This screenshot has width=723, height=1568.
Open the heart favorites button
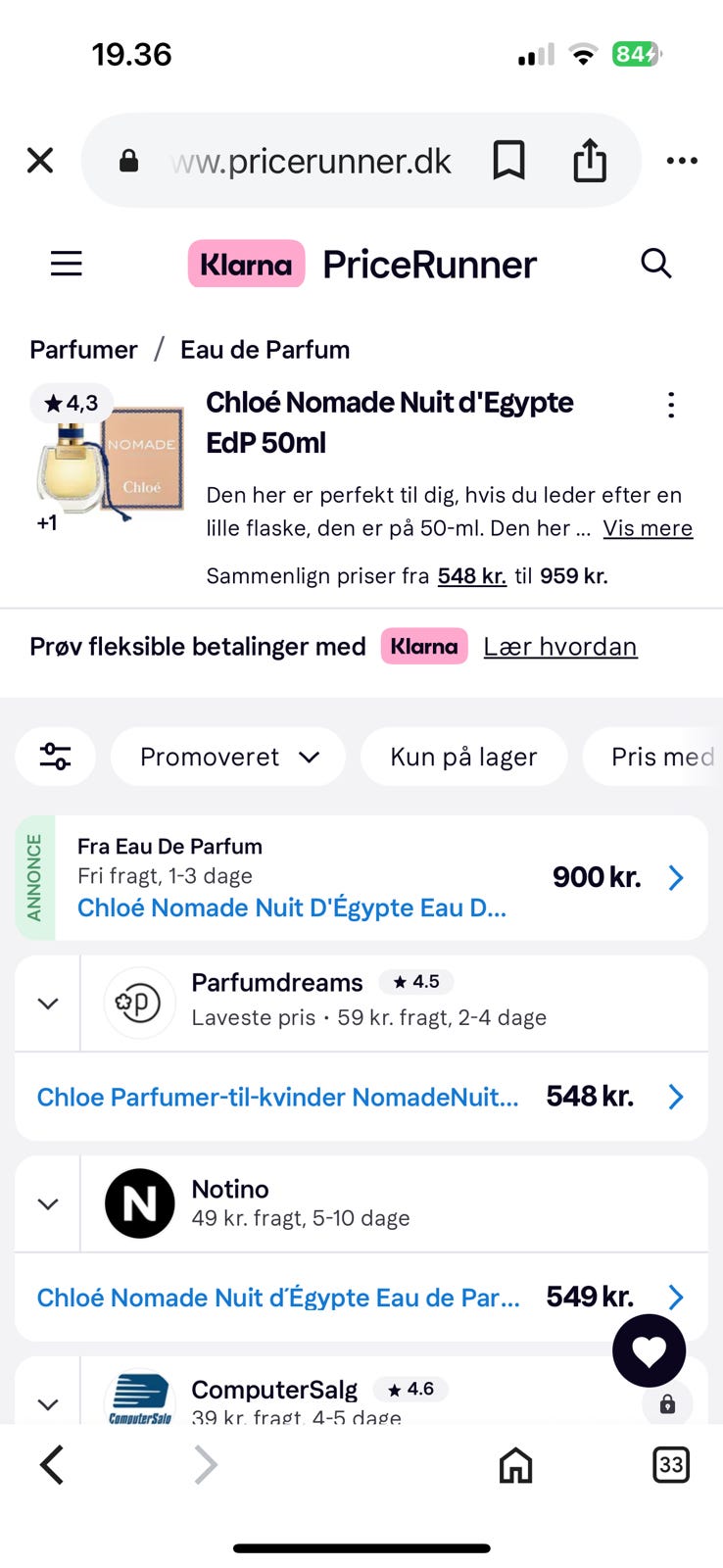pos(649,1350)
